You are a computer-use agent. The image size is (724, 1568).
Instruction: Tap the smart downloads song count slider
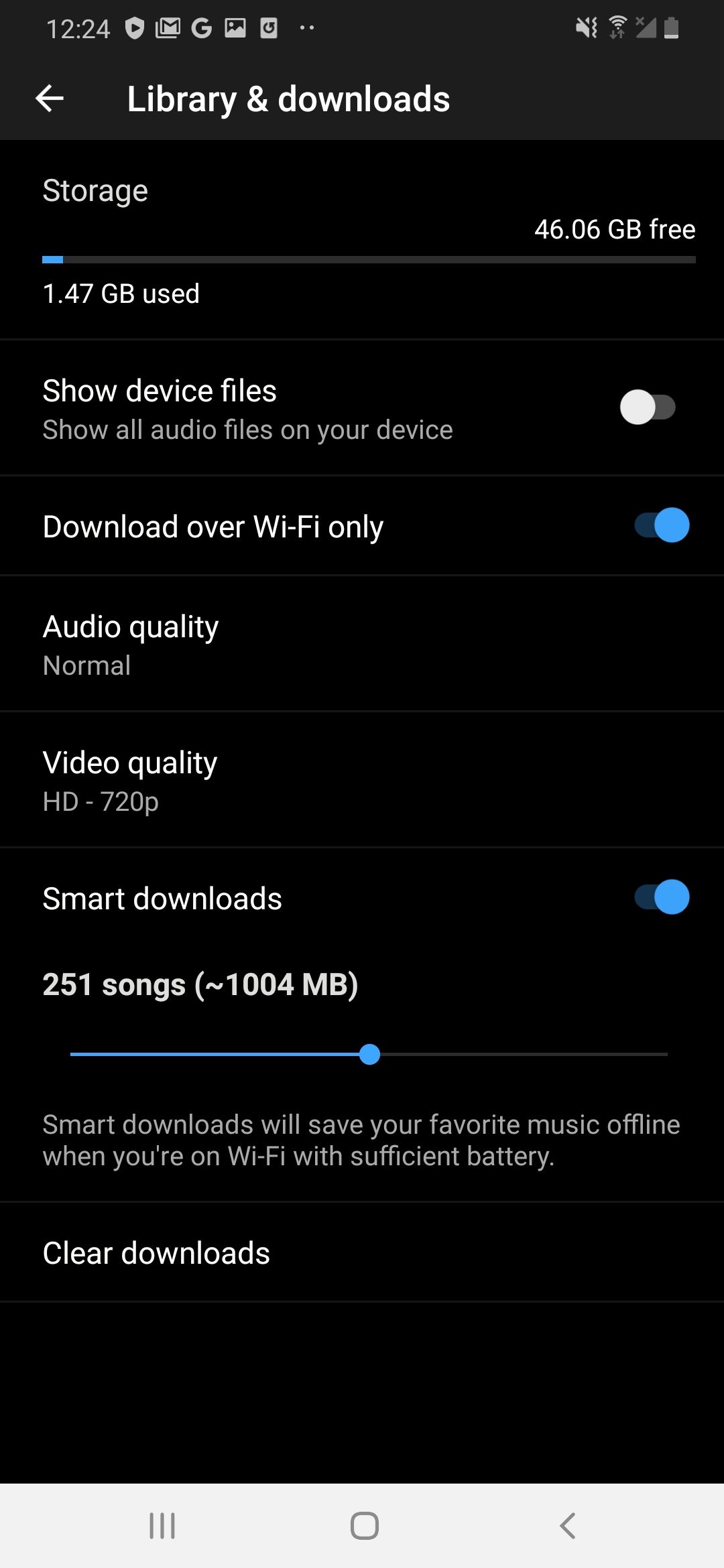[x=369, y=1054]
